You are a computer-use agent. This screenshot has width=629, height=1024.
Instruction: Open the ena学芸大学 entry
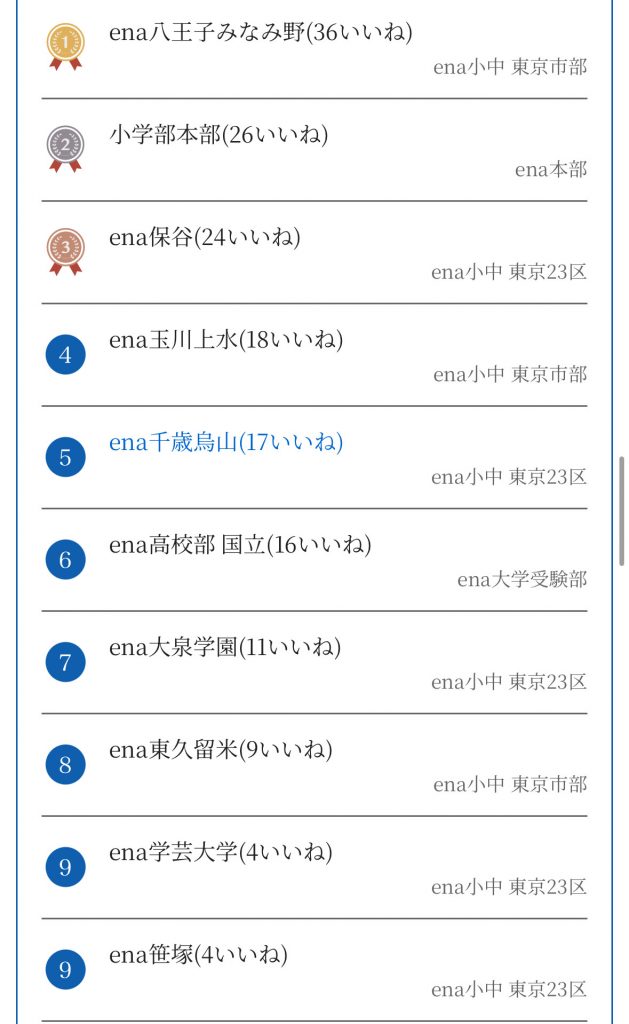coord(220,852)
